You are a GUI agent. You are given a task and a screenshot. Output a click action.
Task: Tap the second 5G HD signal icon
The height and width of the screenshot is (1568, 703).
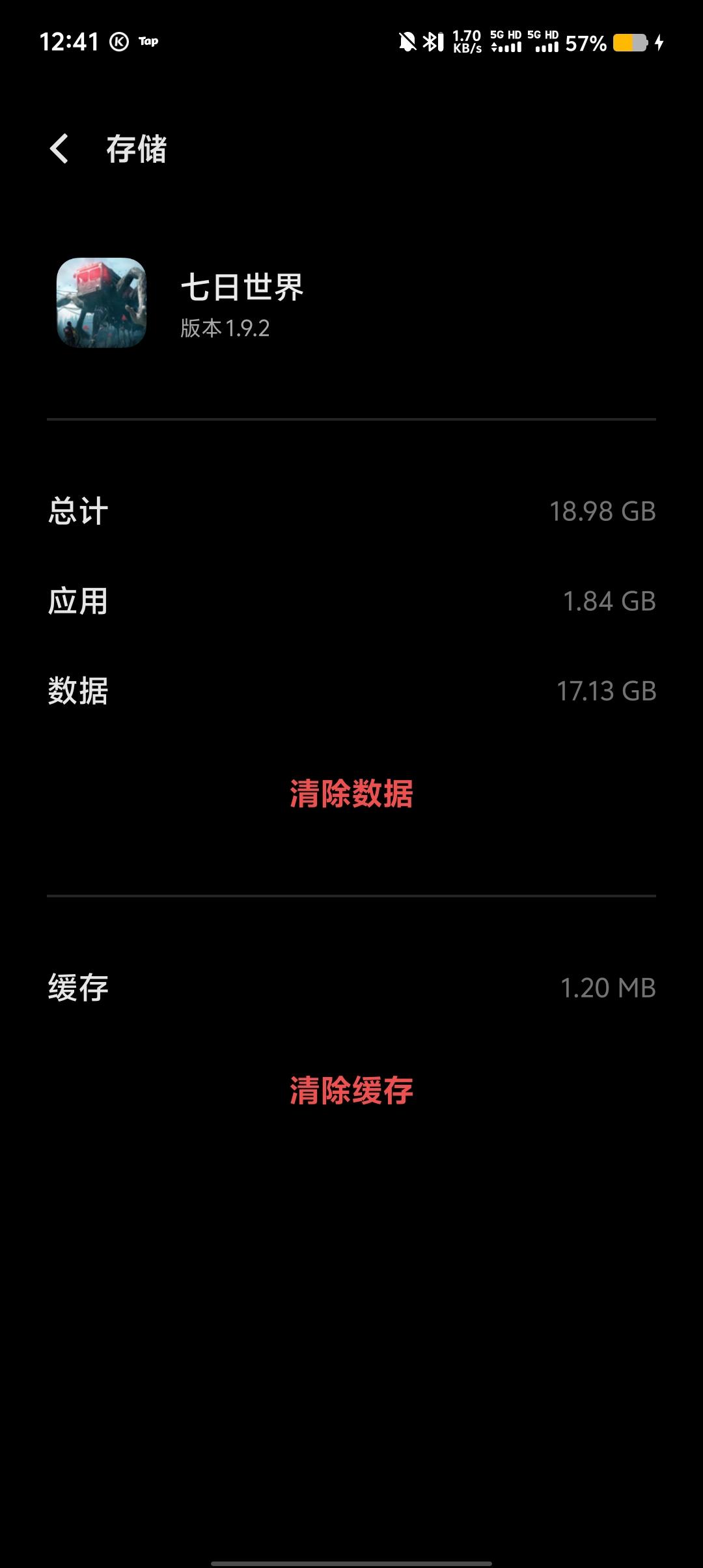tap(544, 41)
